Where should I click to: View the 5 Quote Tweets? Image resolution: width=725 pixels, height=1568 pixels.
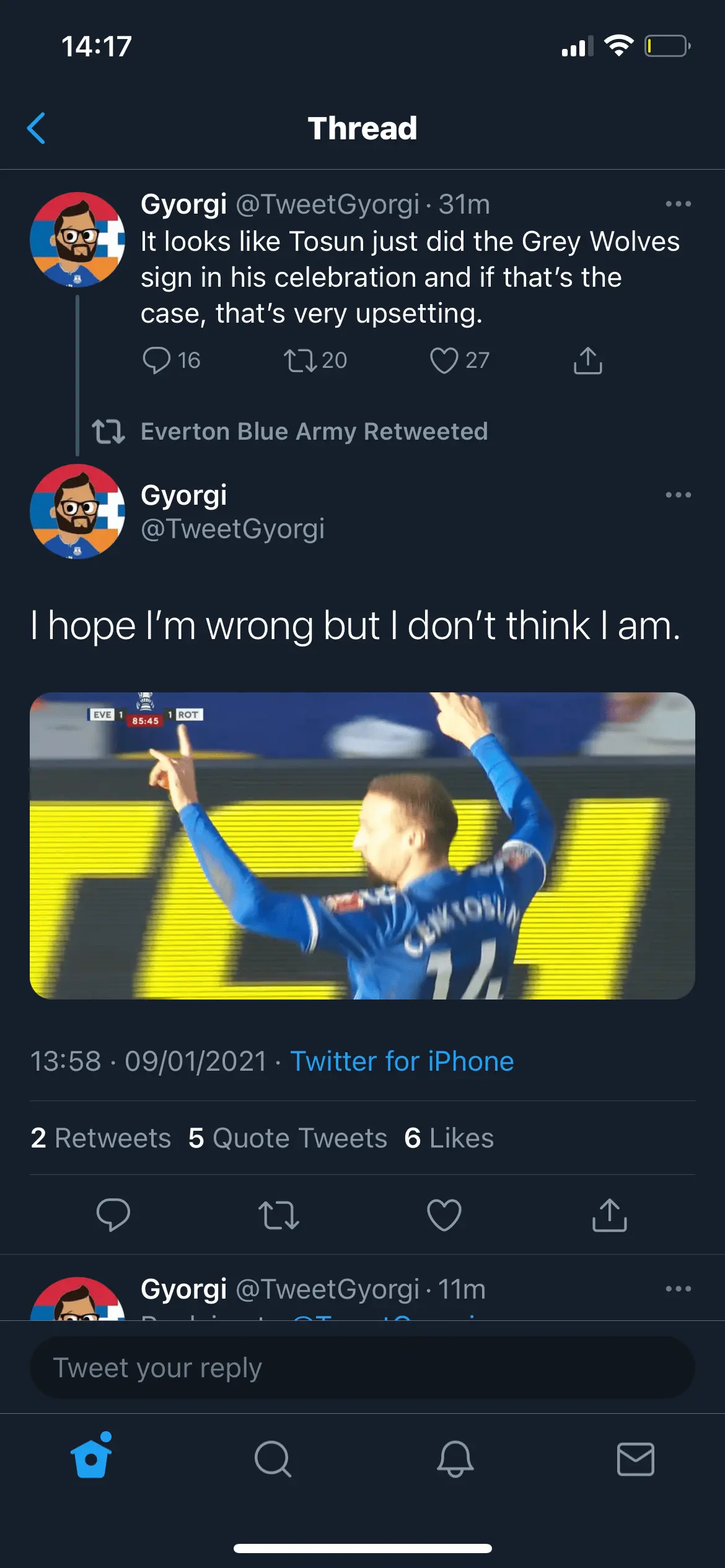coord(288,1138)
